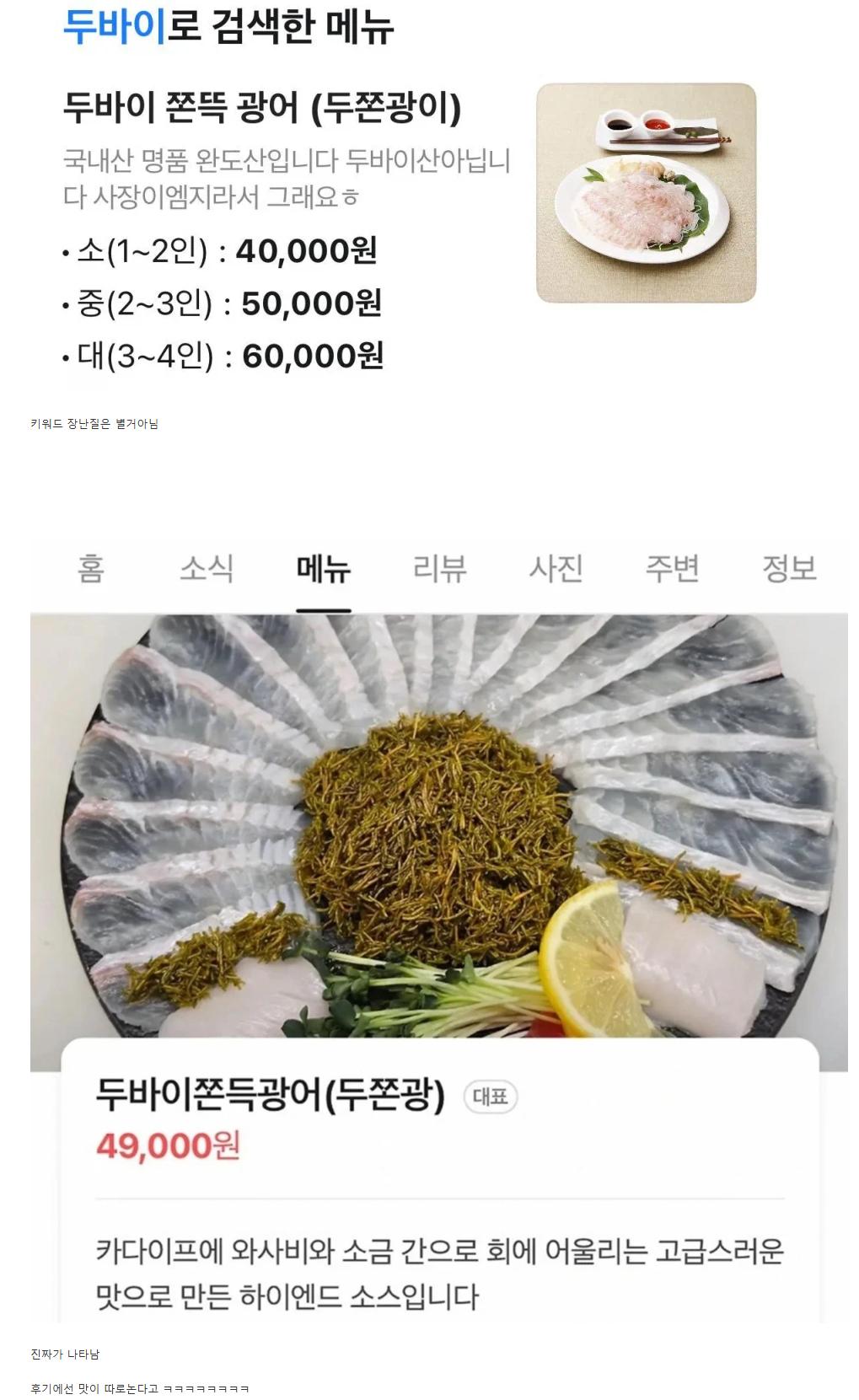
Task: Select the 메뉴 tab
Action: (324, 568)
